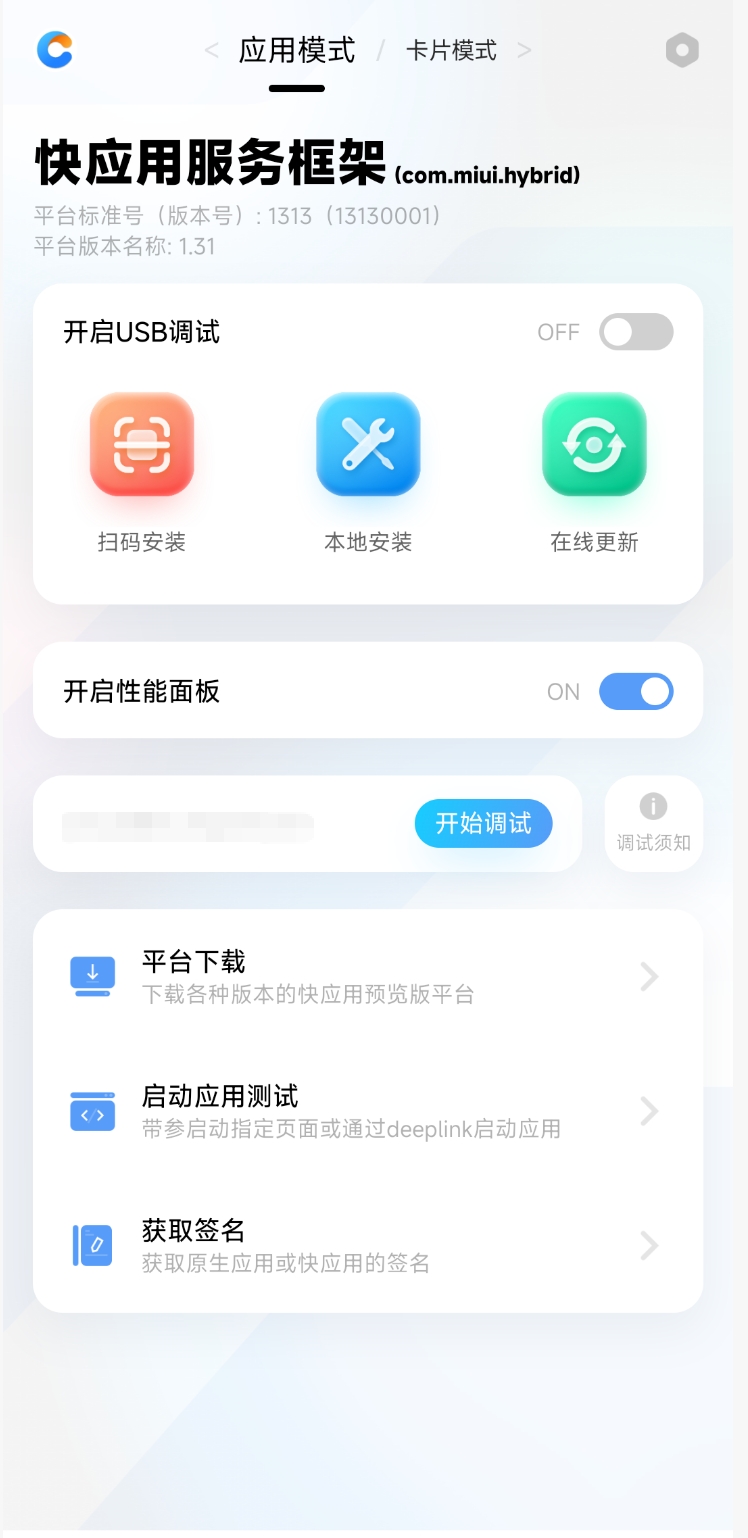The image size is (748, 1538).
Task: Open 扫码安装 scanner
Action: coord(142,445)
